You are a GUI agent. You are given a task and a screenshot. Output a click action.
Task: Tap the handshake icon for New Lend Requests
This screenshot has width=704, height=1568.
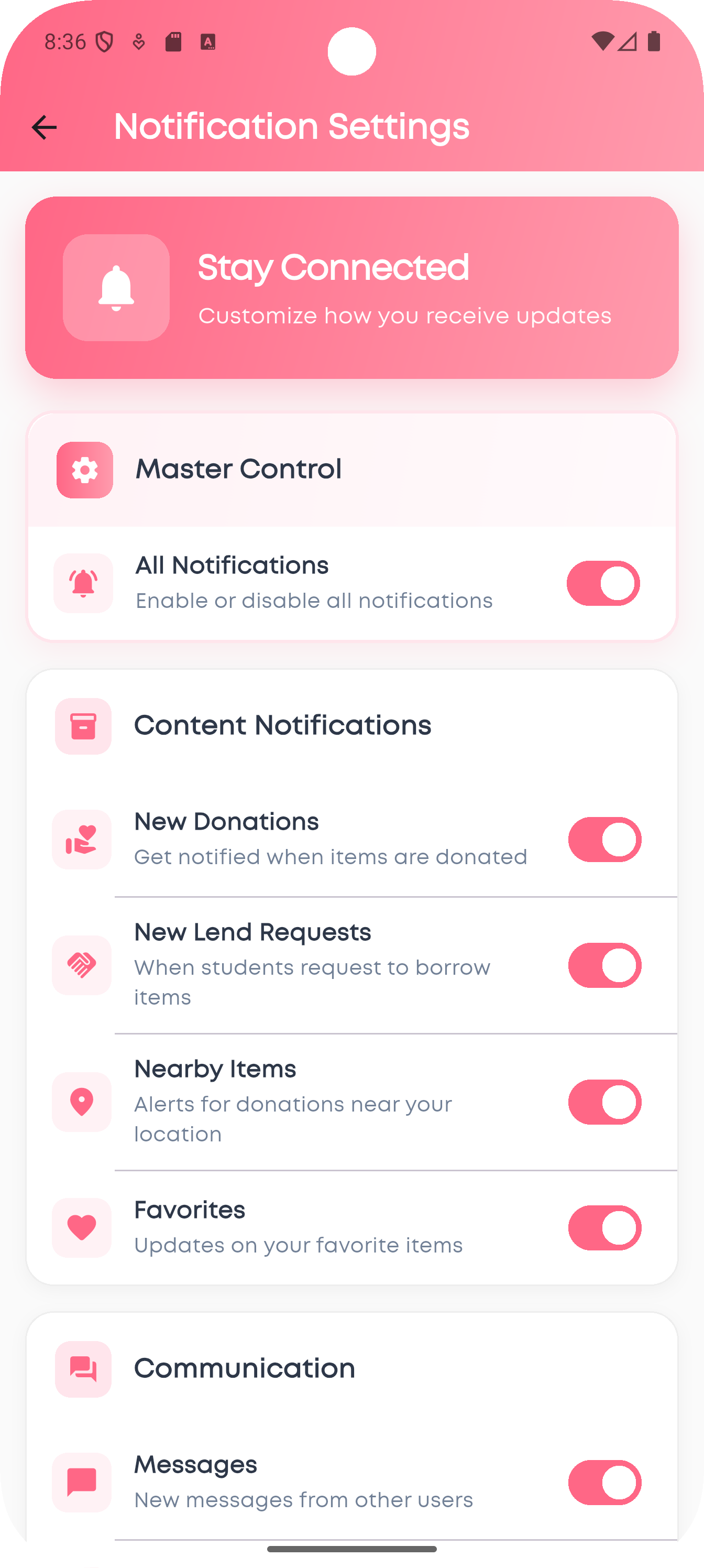[x=82, y=965]
